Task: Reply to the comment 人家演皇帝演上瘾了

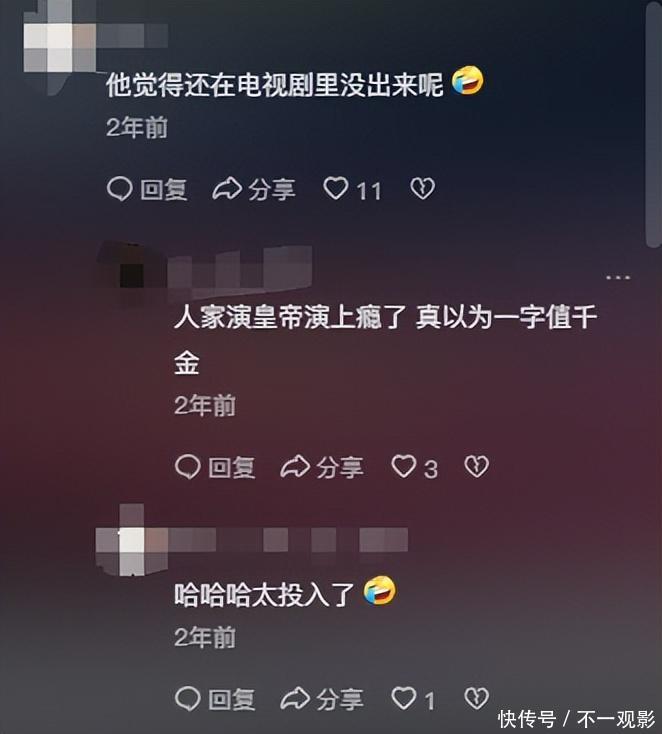Action: (x=215, y=466)
